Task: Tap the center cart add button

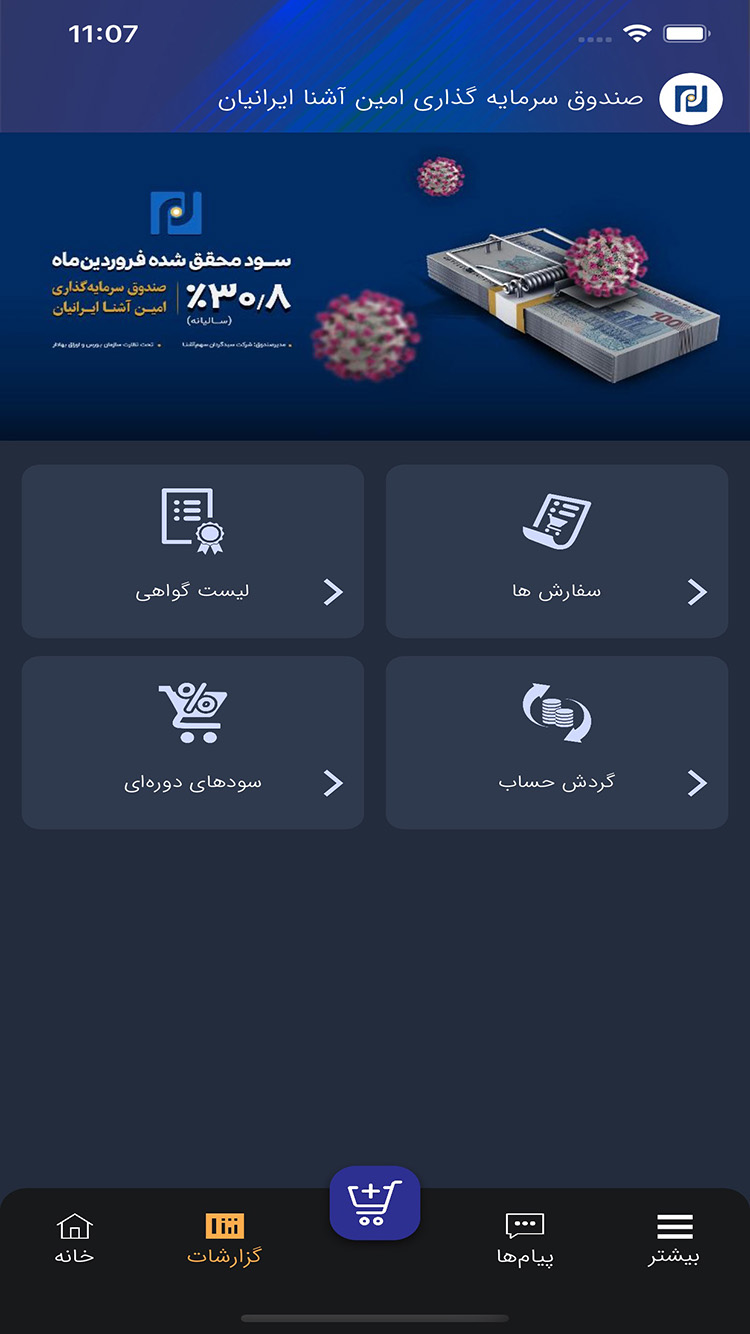Action: coord(375,1203)
